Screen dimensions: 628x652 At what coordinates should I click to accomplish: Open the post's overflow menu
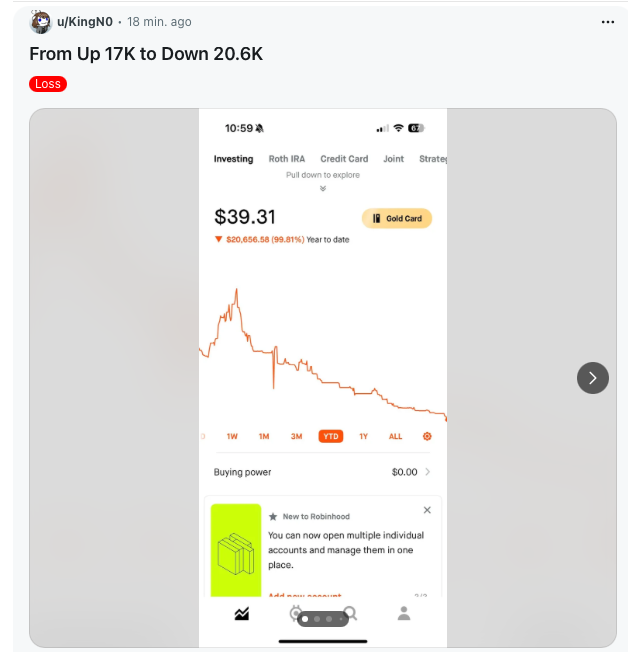pos(608,22)
